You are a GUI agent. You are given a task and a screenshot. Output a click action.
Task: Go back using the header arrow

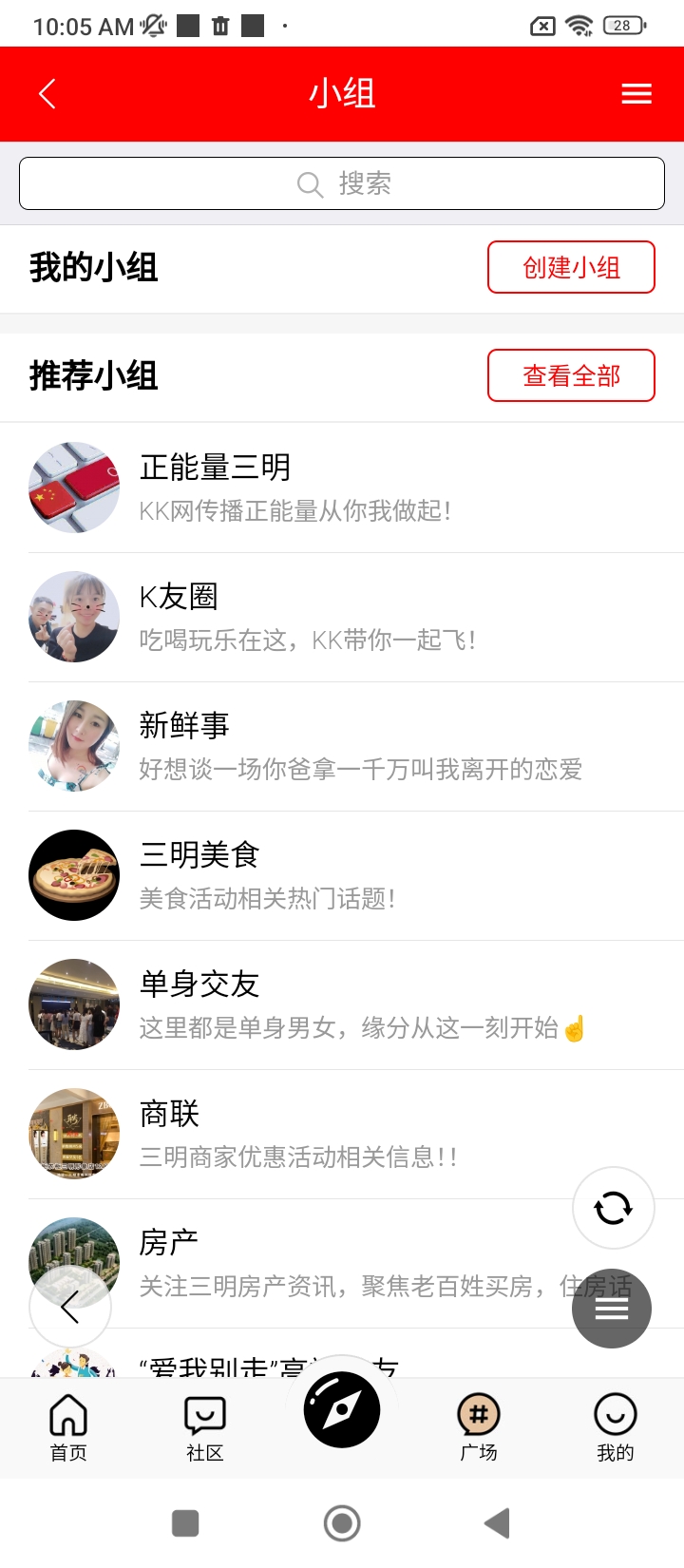[x=47, y=94]
